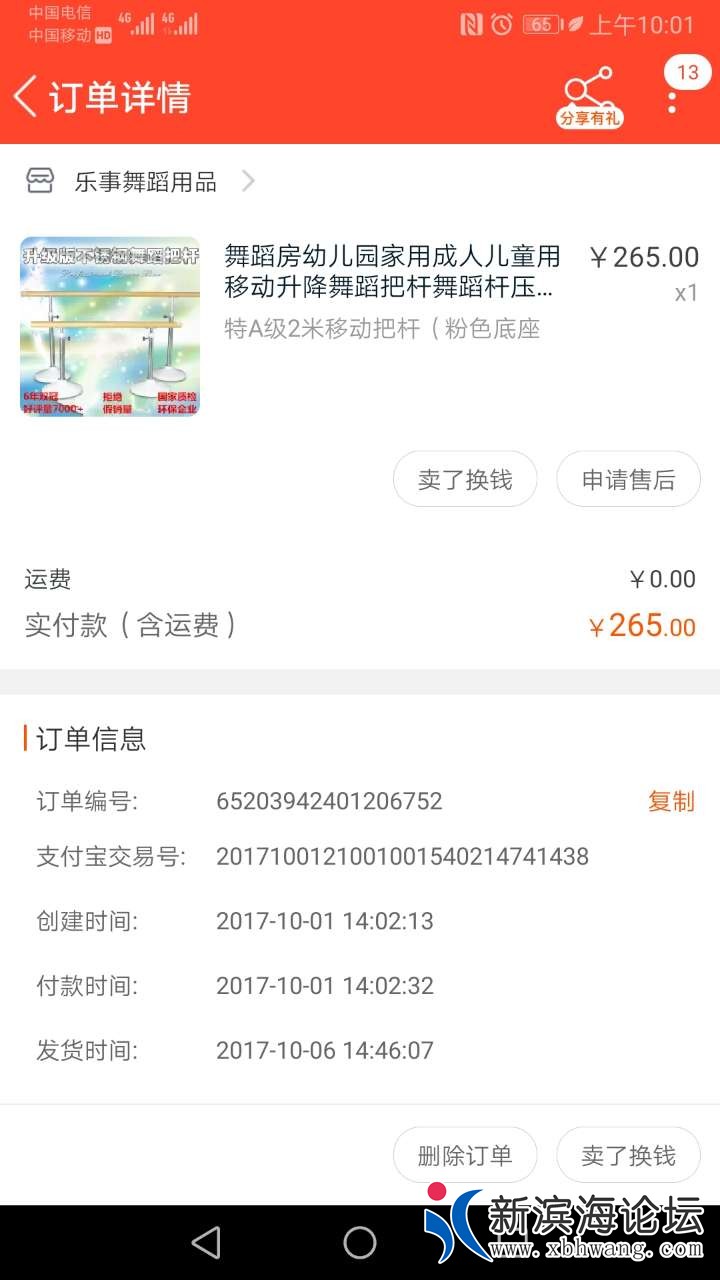The height and width of the screenshot is (1280, 720).
Task: Tap 卖了换钱 button in the bottom bar
Action: [628, 1156]
